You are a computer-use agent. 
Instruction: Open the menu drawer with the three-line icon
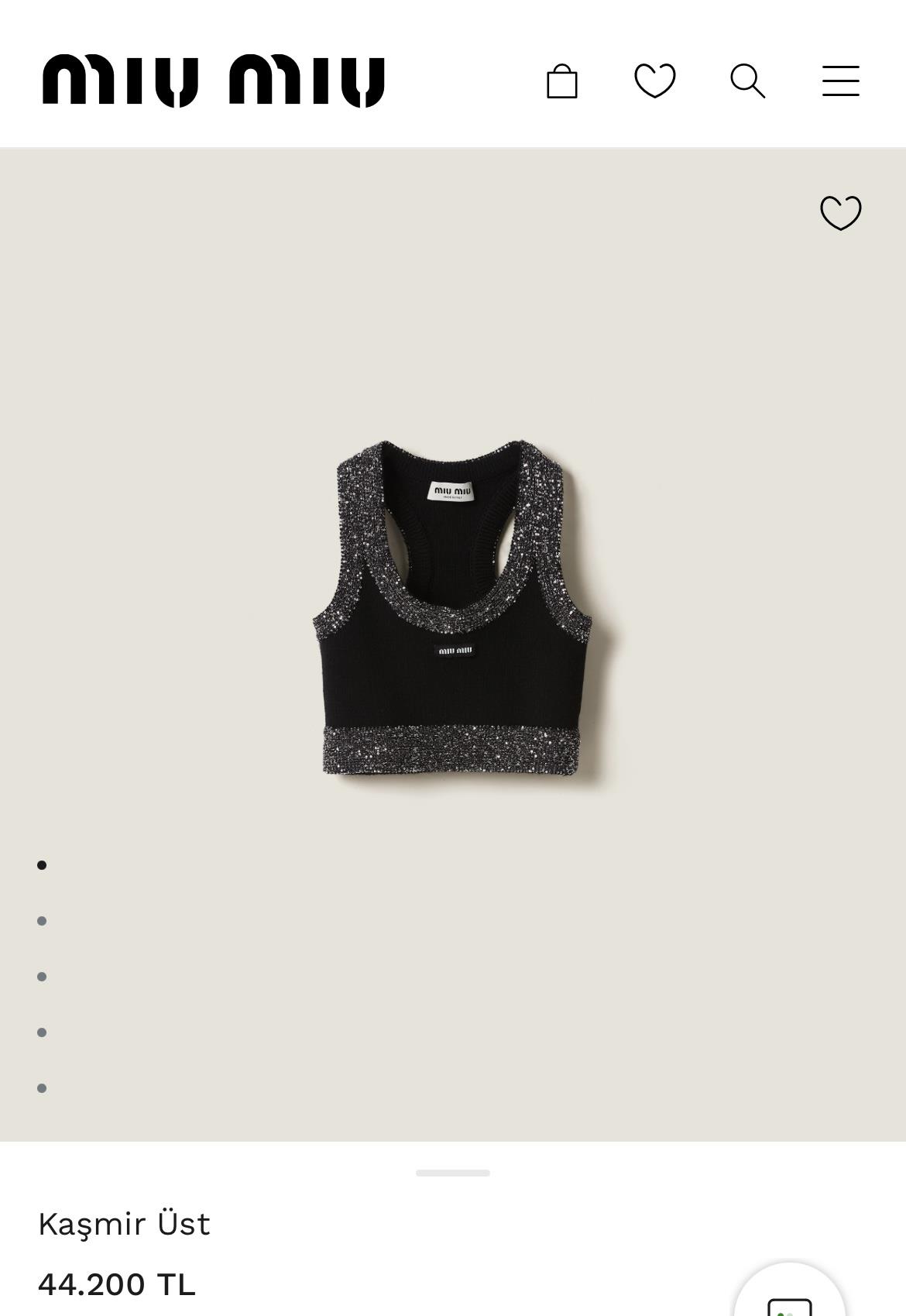[x=839, y=80]
